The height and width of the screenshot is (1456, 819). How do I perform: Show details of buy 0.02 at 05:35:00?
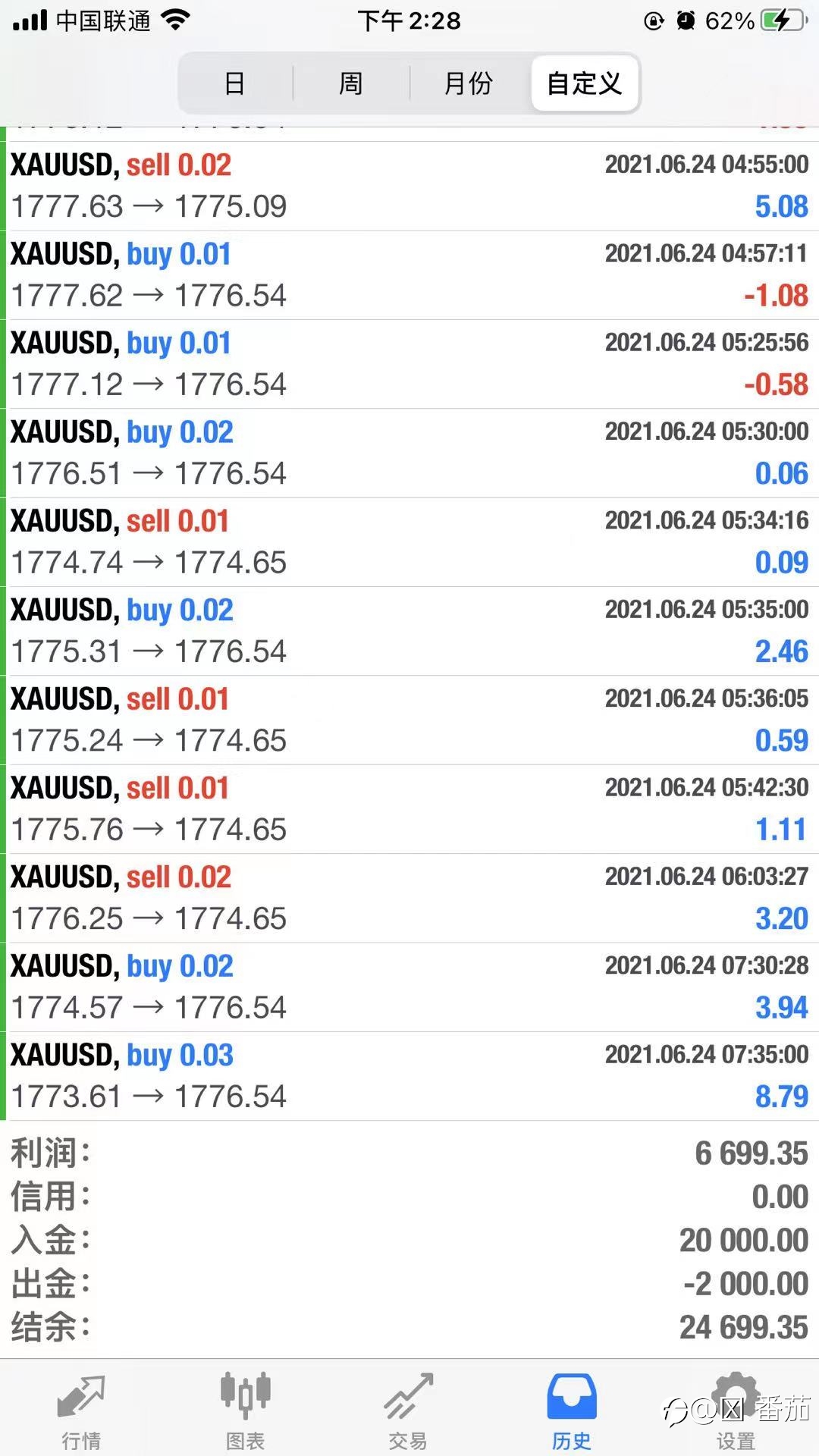pyautogui.click(x=409, y=631)
